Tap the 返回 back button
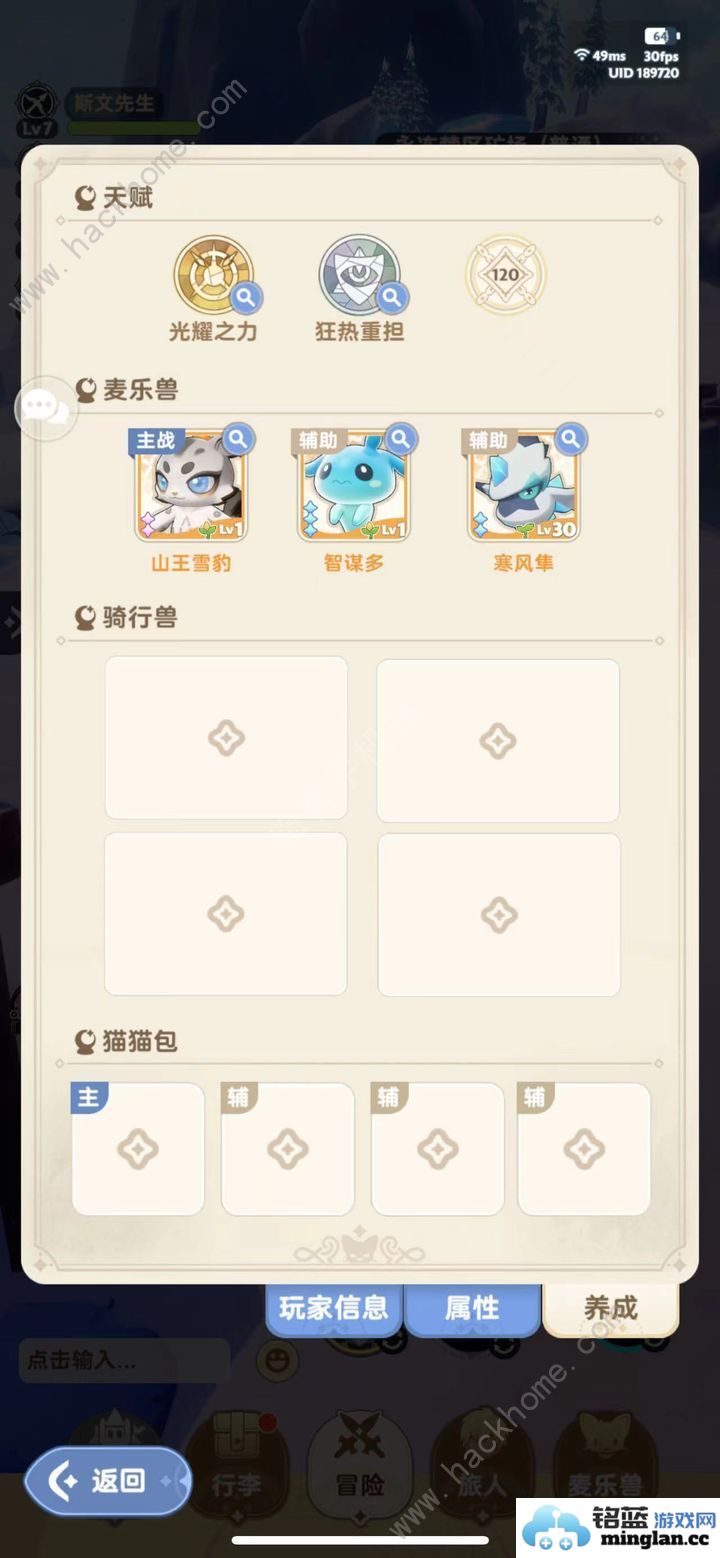 pyautogui.click(x=107, y=1480)
